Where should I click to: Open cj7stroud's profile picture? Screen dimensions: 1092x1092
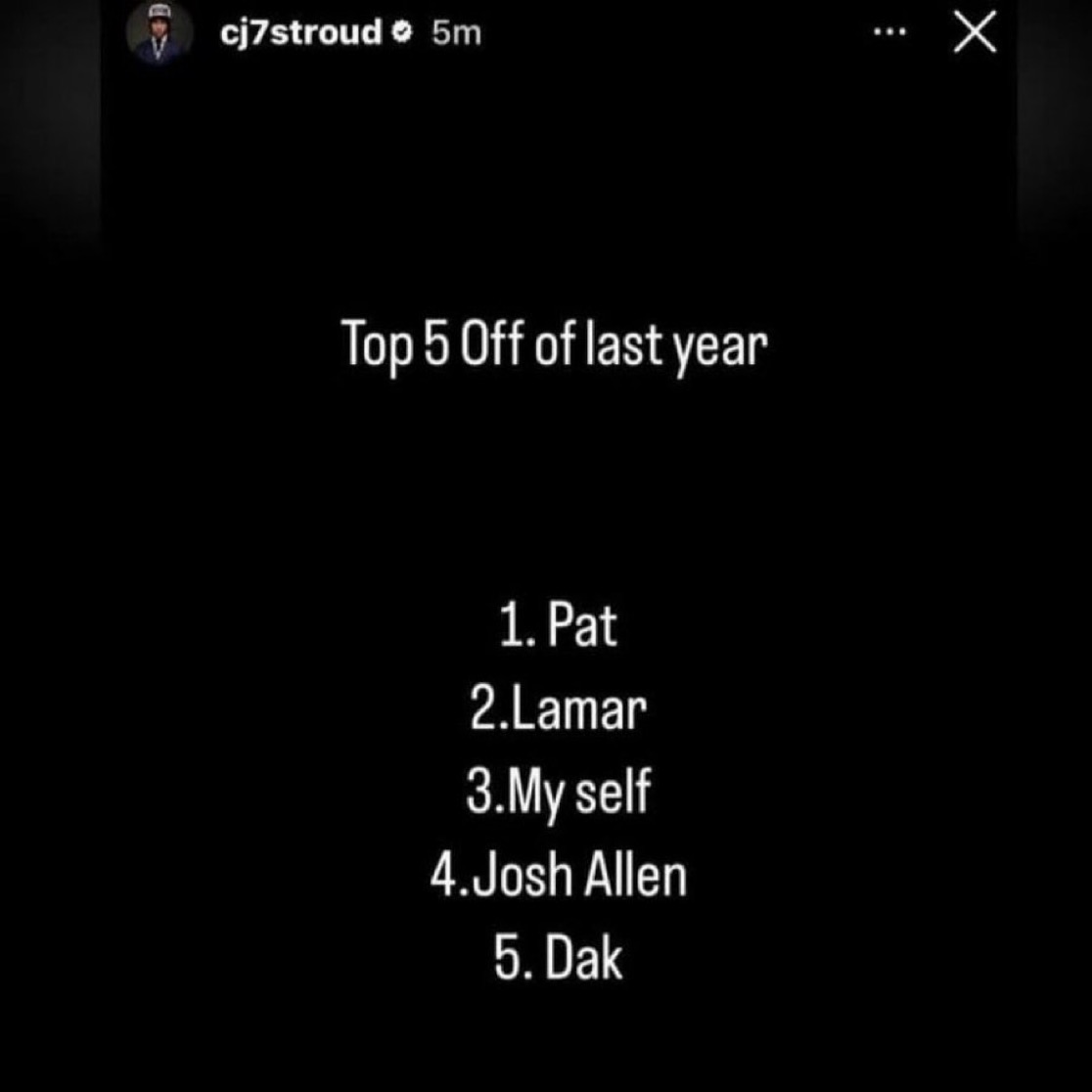[x=159, y=32]
